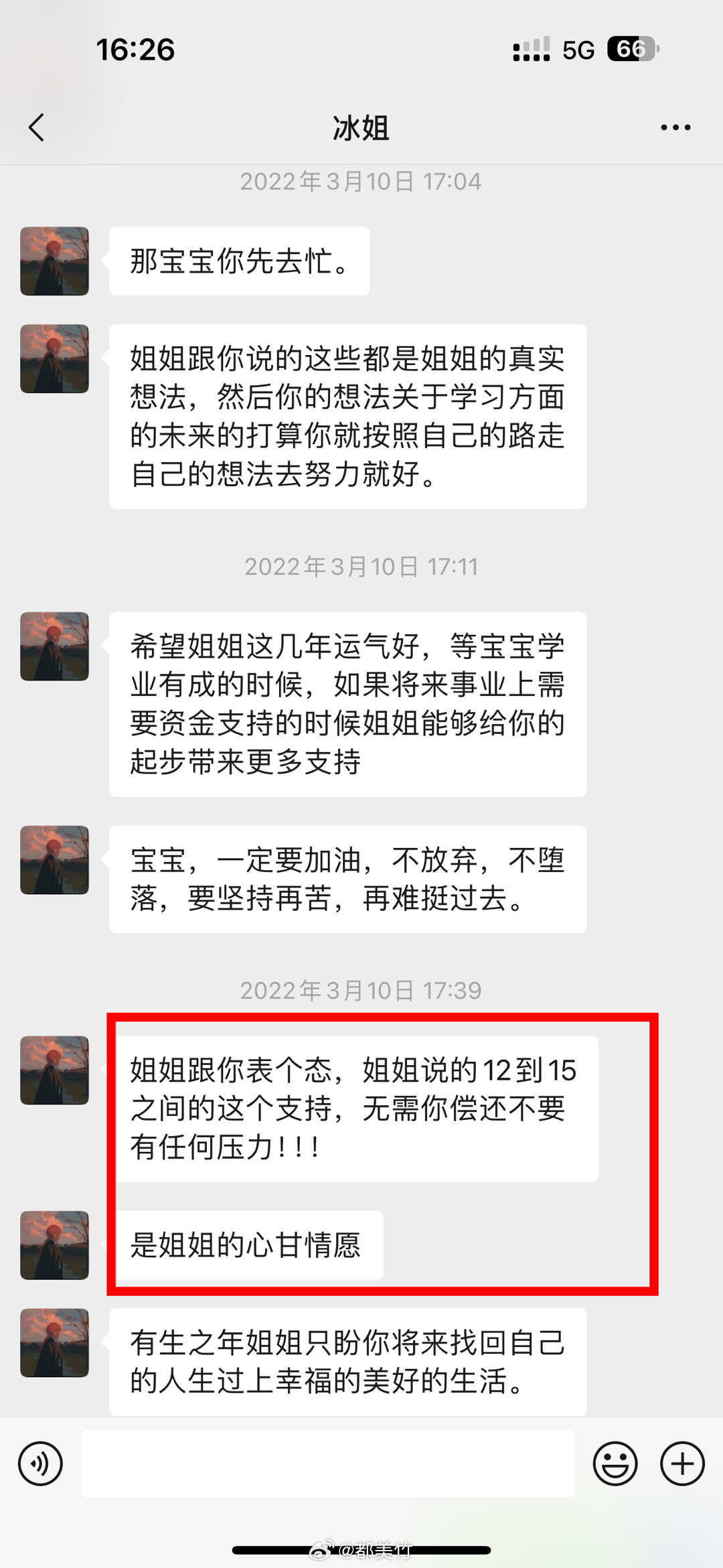Image resolution: width=723 pixels, height=1568 pixels.
Task: Open the chat overflow menu
Action: tap(675, 127)
